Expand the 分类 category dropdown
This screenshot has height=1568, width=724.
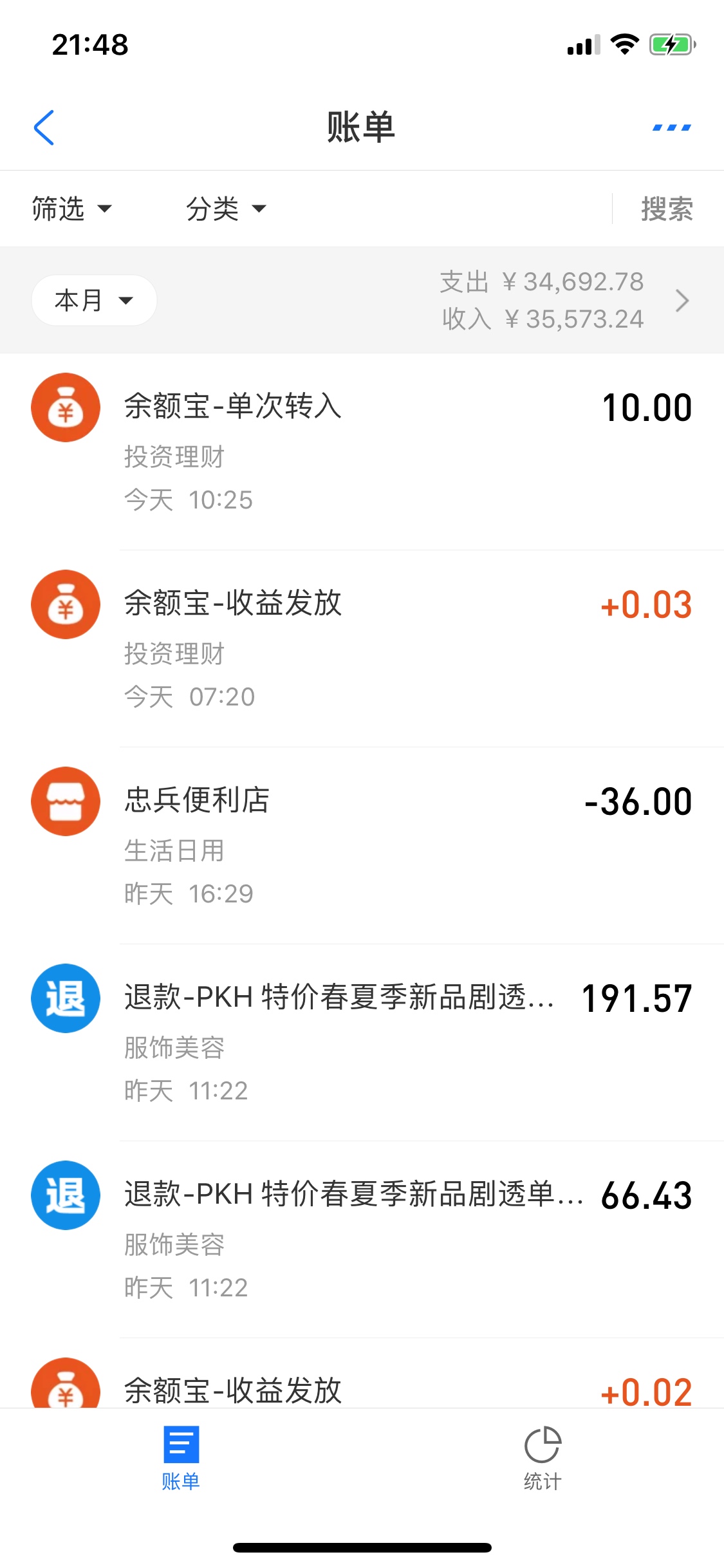[226, 209]
